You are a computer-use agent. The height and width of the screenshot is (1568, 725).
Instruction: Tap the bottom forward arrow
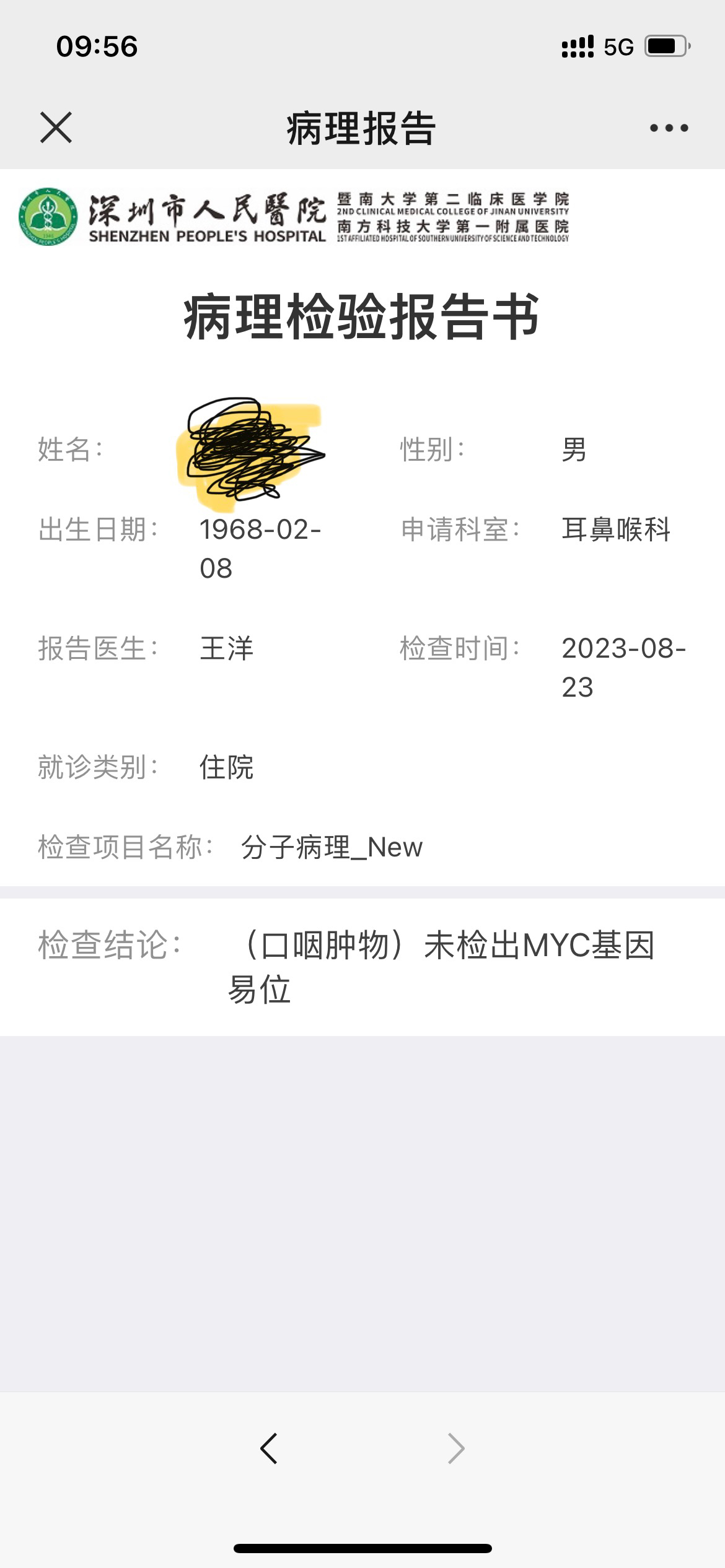tap(456, 1448)
